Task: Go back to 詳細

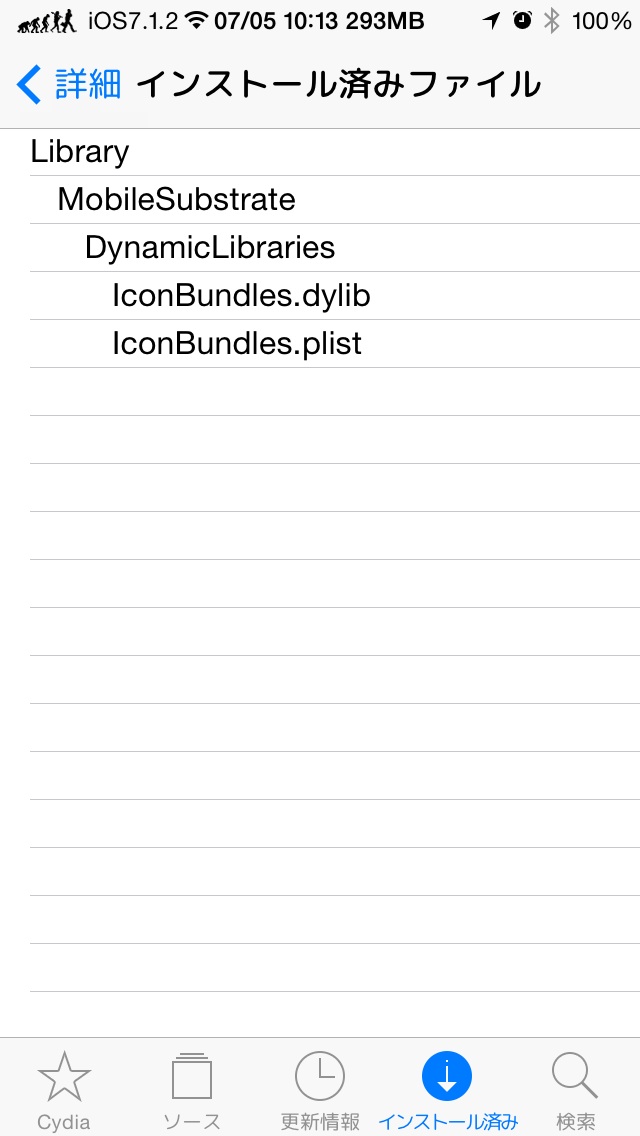Action: pos(69,85)
